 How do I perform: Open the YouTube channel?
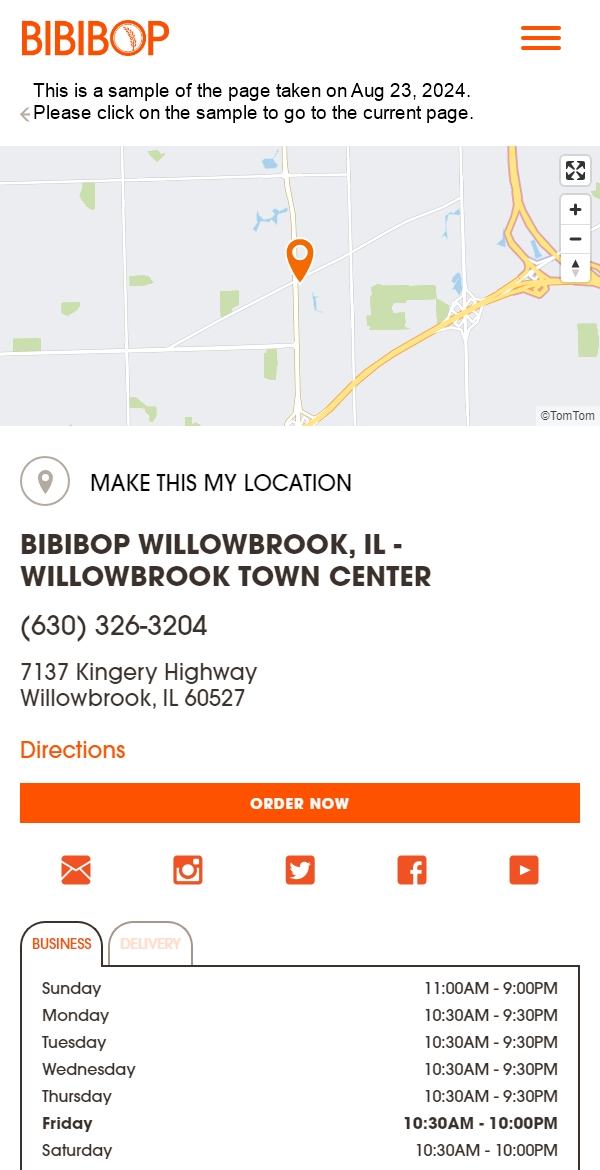coord(524,870)
